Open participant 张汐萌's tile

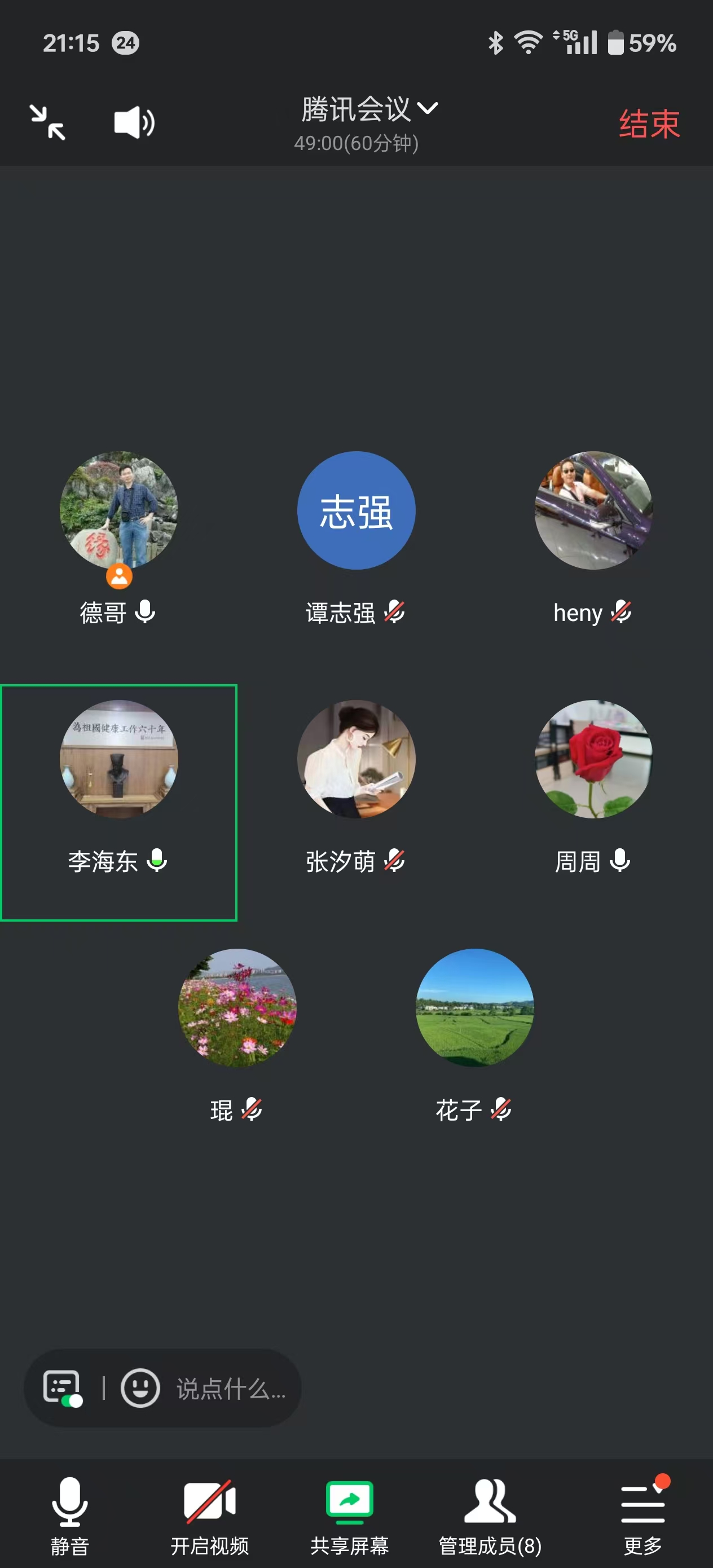[356, 759]
